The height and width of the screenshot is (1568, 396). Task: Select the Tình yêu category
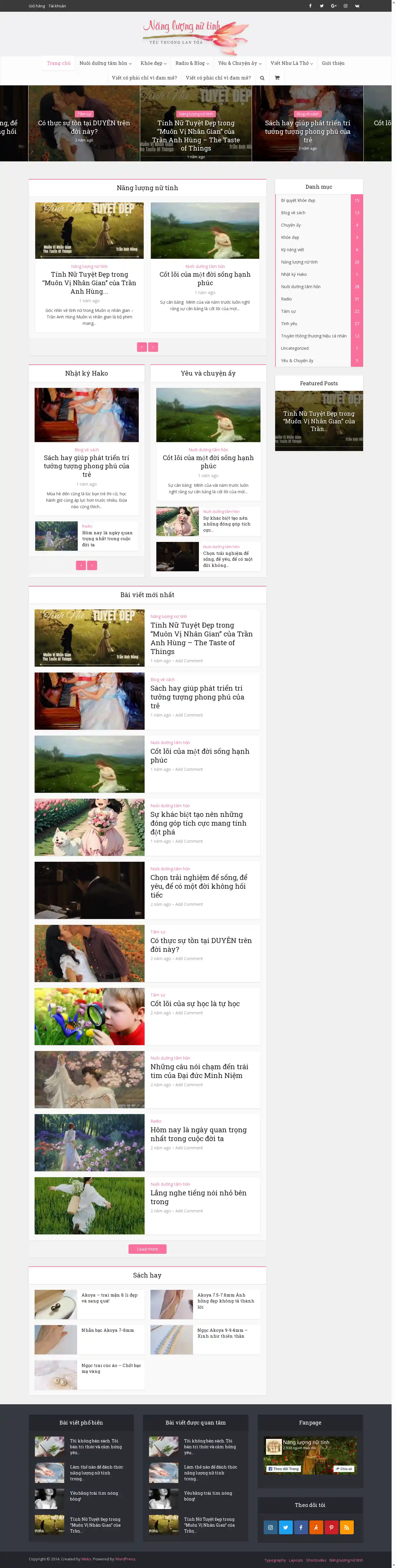point(289,324)
